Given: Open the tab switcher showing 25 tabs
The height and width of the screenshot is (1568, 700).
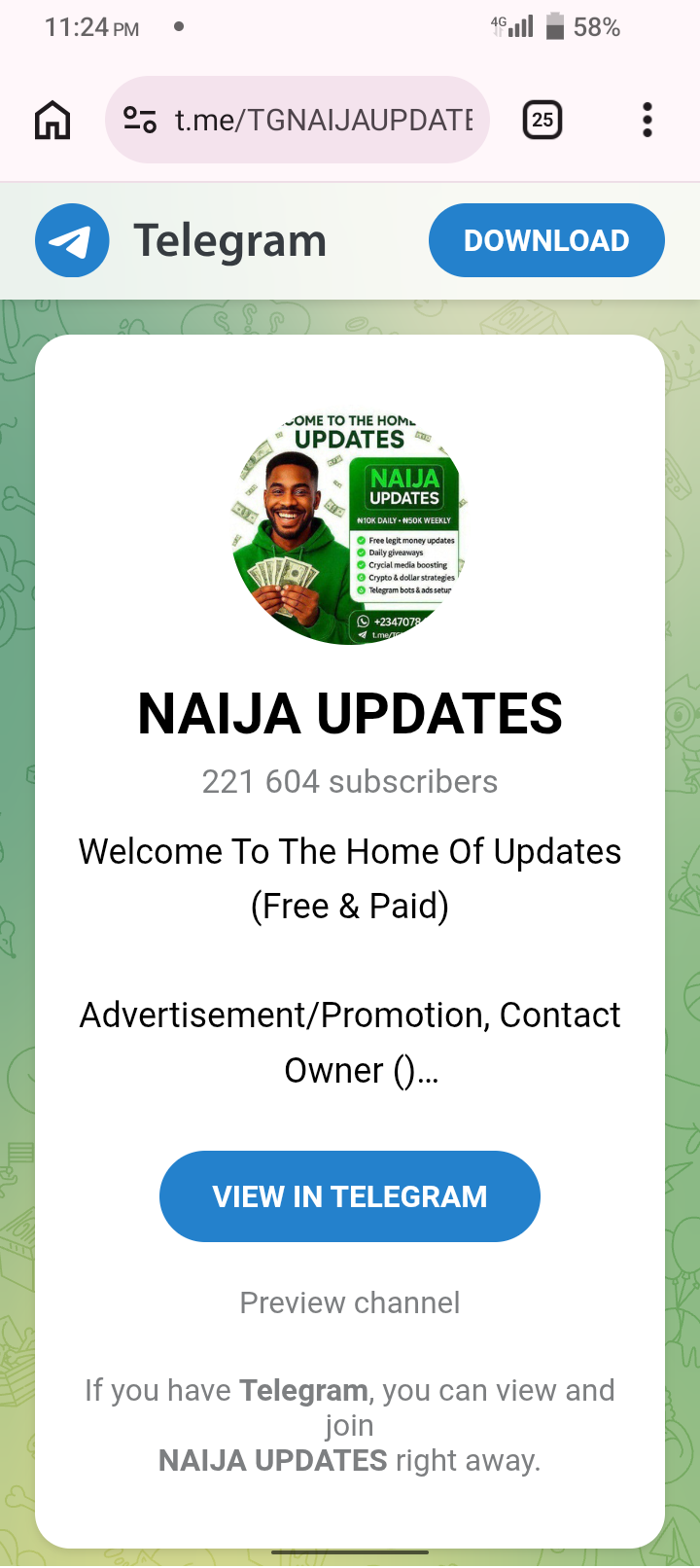Looking at the screenshot, I should click(x=542, y=121).
